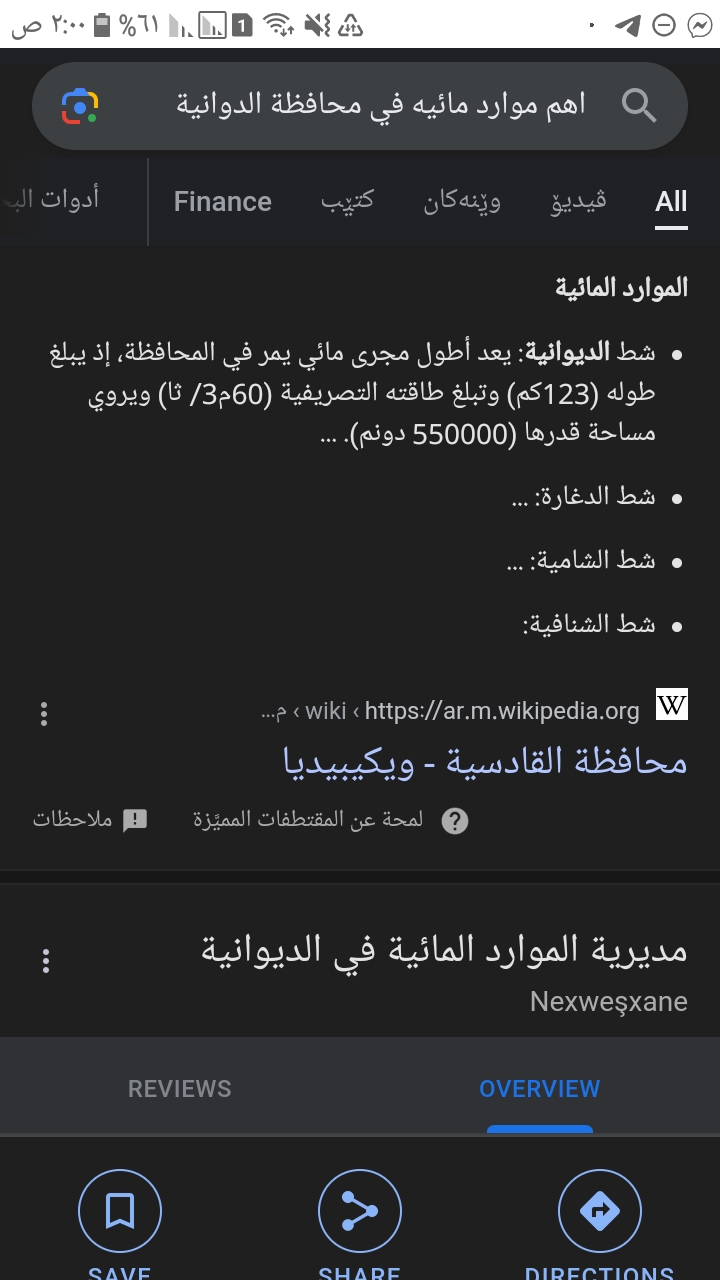Tap the magnifier search icon
The width and height of the screenshot is (720, 1280).
[x=639, y=105]
